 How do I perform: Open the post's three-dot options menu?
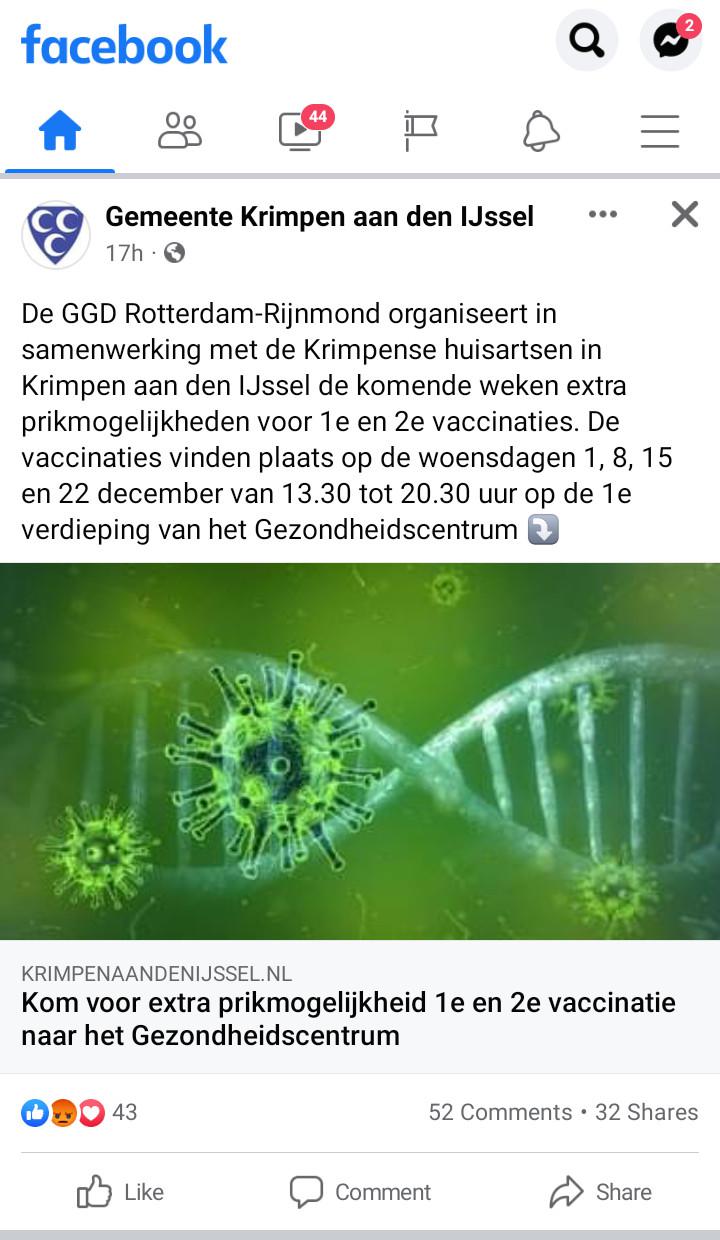click(x=603, y=214)
